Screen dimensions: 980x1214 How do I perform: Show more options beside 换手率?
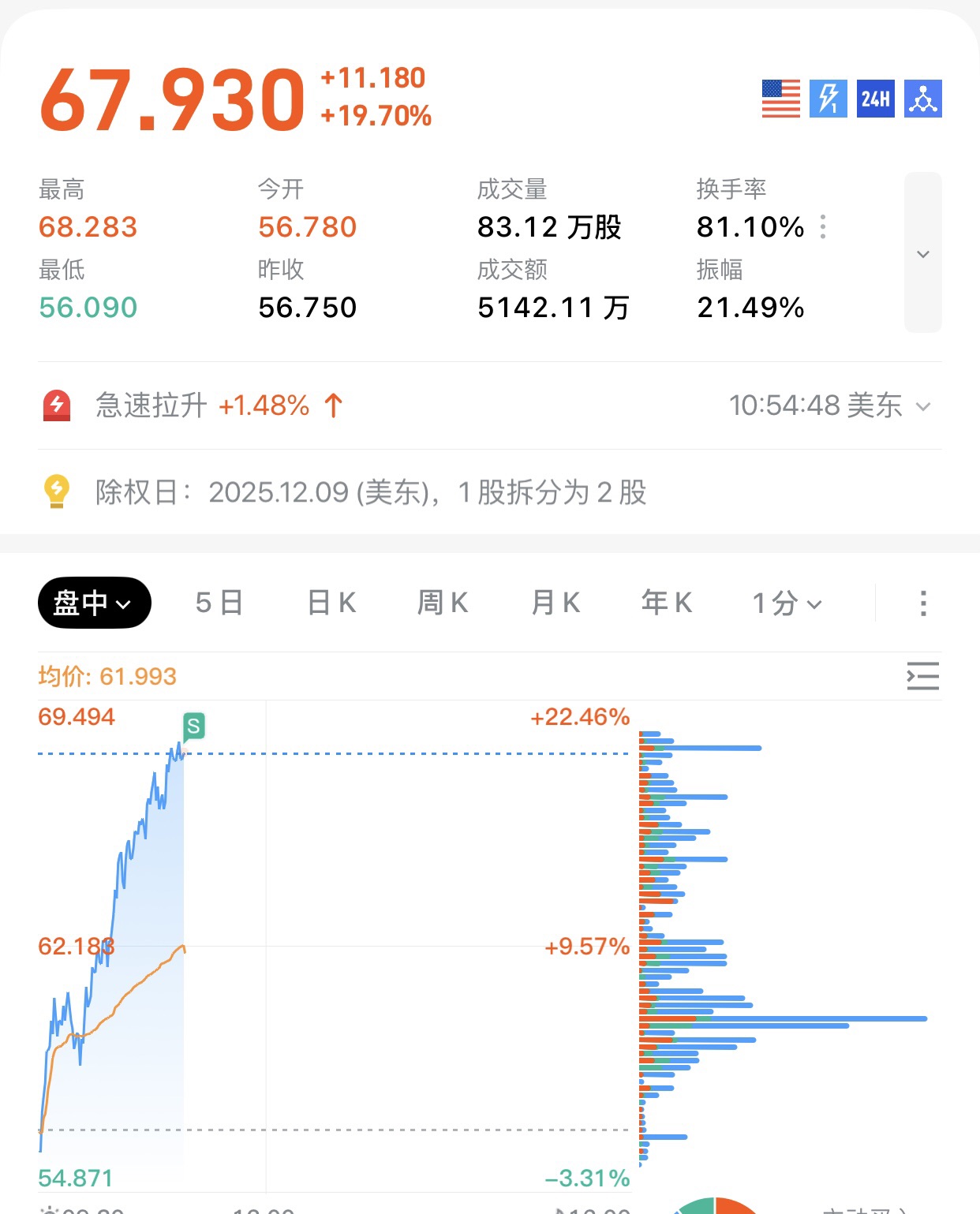tap(823, 227)
